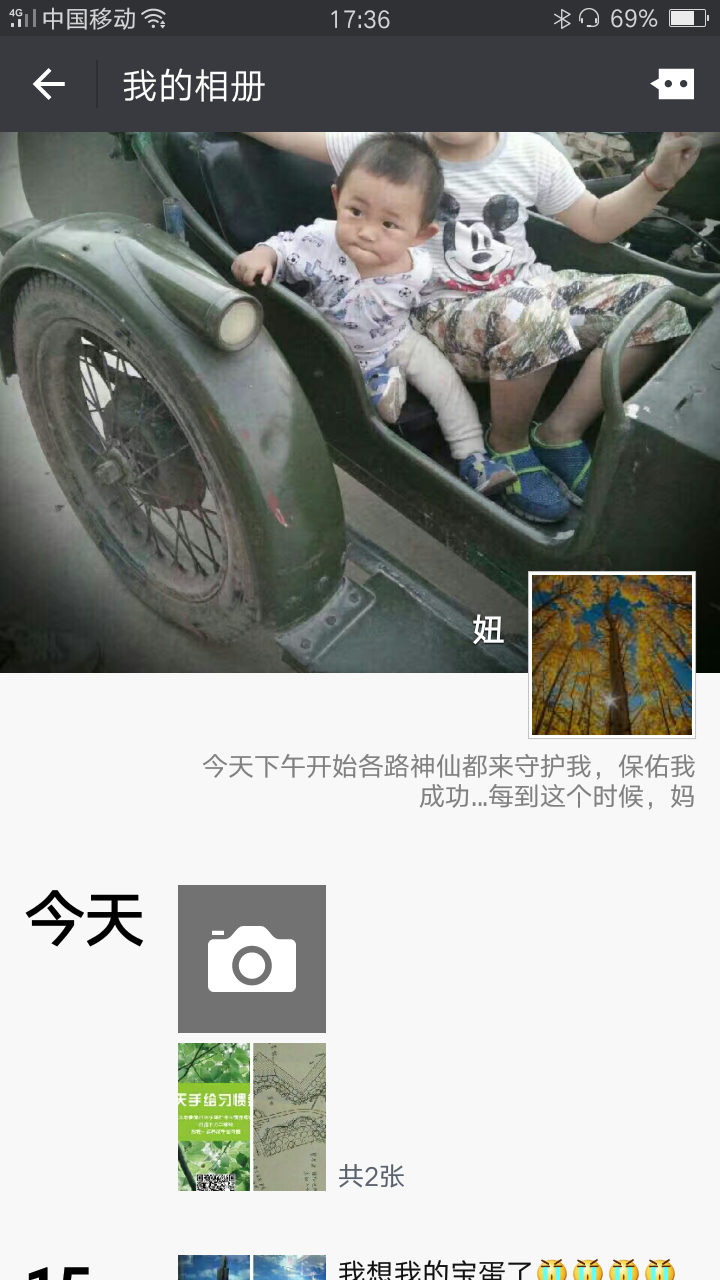
Task: Open today's sketch drawing photo
Action: pos(290,1116)
